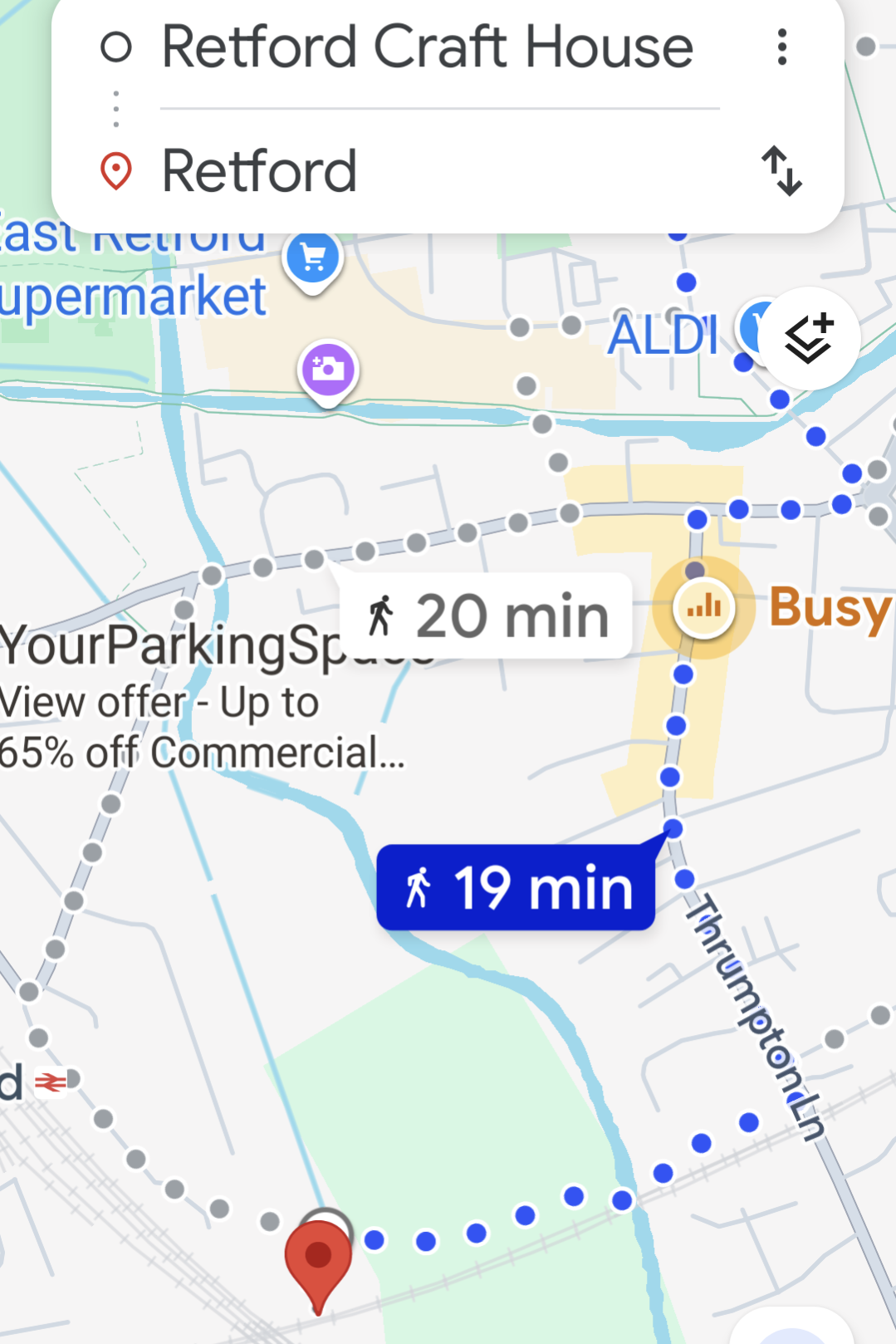Screen dimensions: 896x1344
Task: Open the overflow menu for route options
Action: (781, 47)
